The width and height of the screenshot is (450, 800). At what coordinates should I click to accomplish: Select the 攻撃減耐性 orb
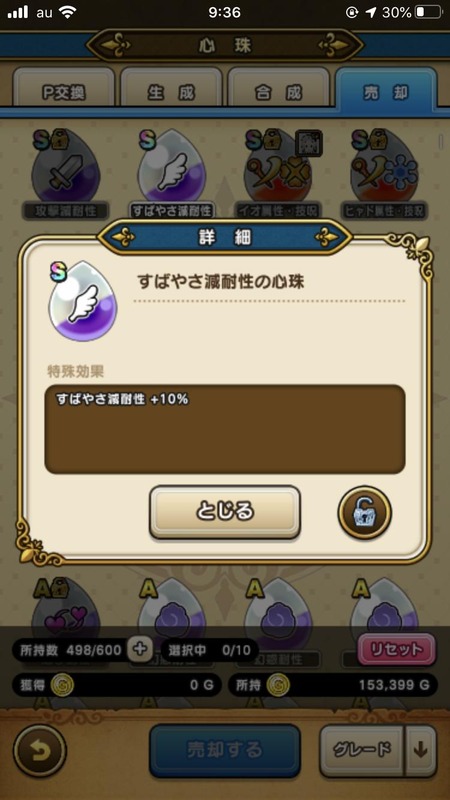coord(64,173)
